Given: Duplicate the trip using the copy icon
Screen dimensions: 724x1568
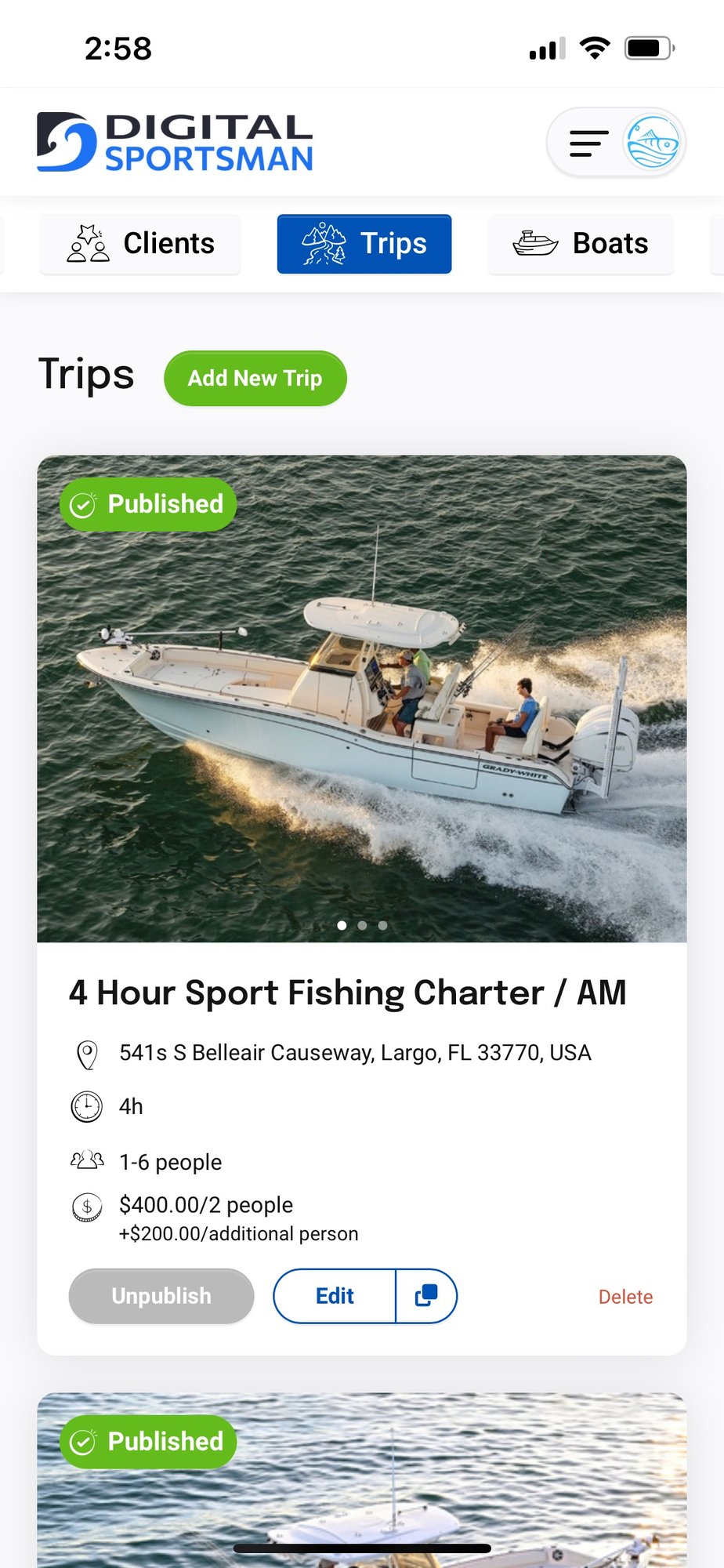Looking at the screenshot, I should click(426, 1296).
